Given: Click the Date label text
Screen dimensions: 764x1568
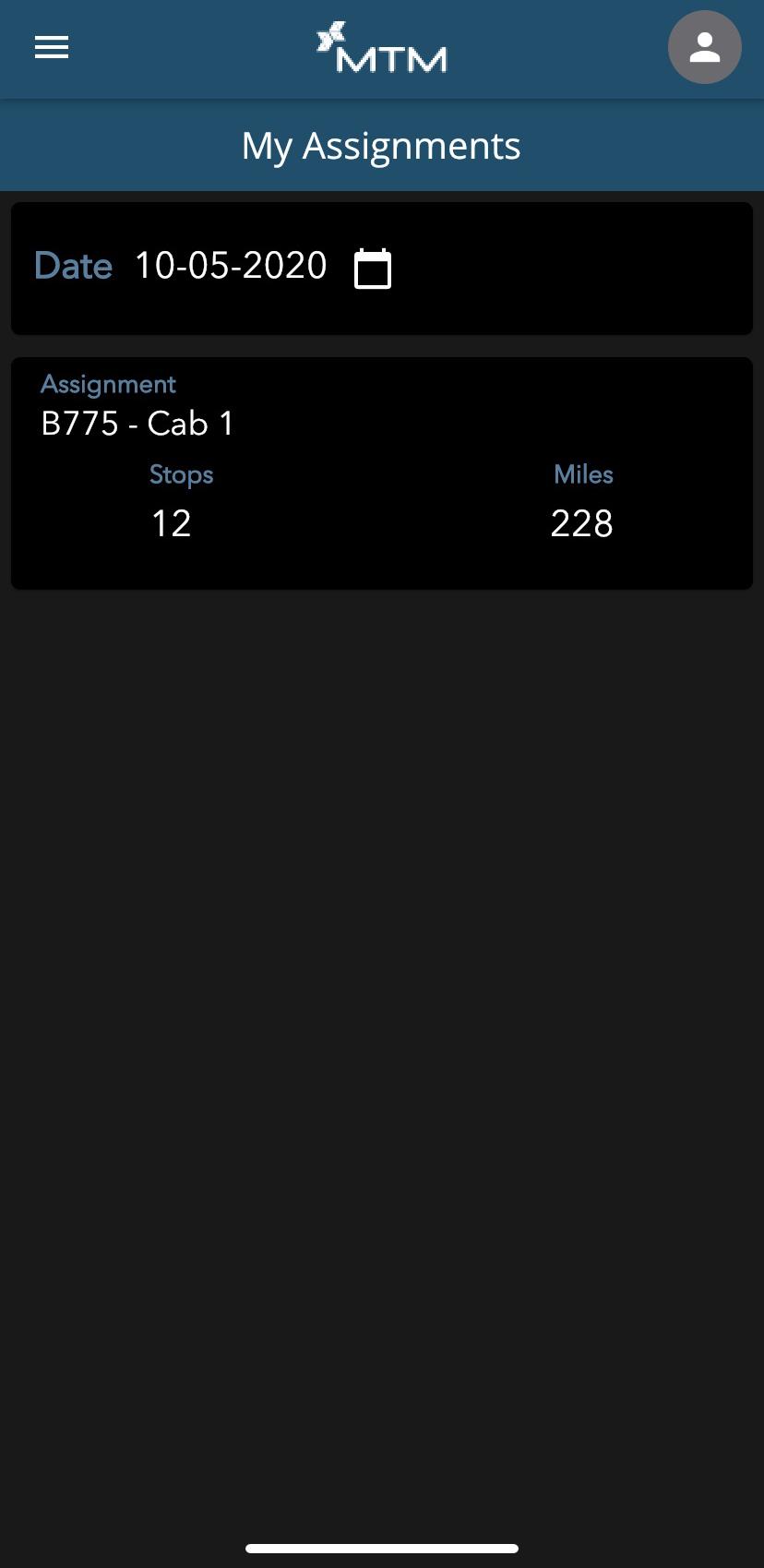Looking at the screenshot, I should [73, 266].
